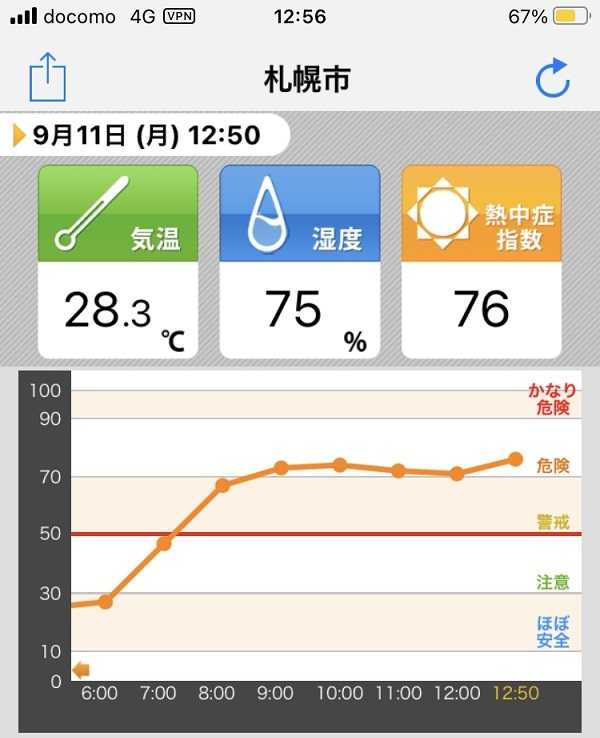This screenshot has height=738, width=600.
Task: Select the 湿度 humidity card
Action: point(300,262)
